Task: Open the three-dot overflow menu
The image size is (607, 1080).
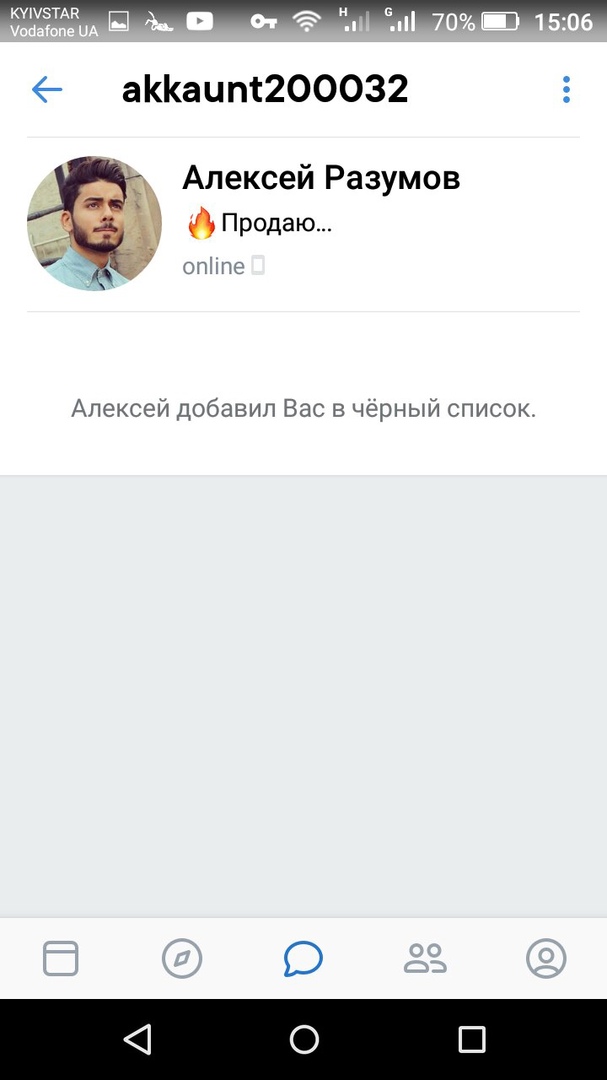Action: click(566, 90)
